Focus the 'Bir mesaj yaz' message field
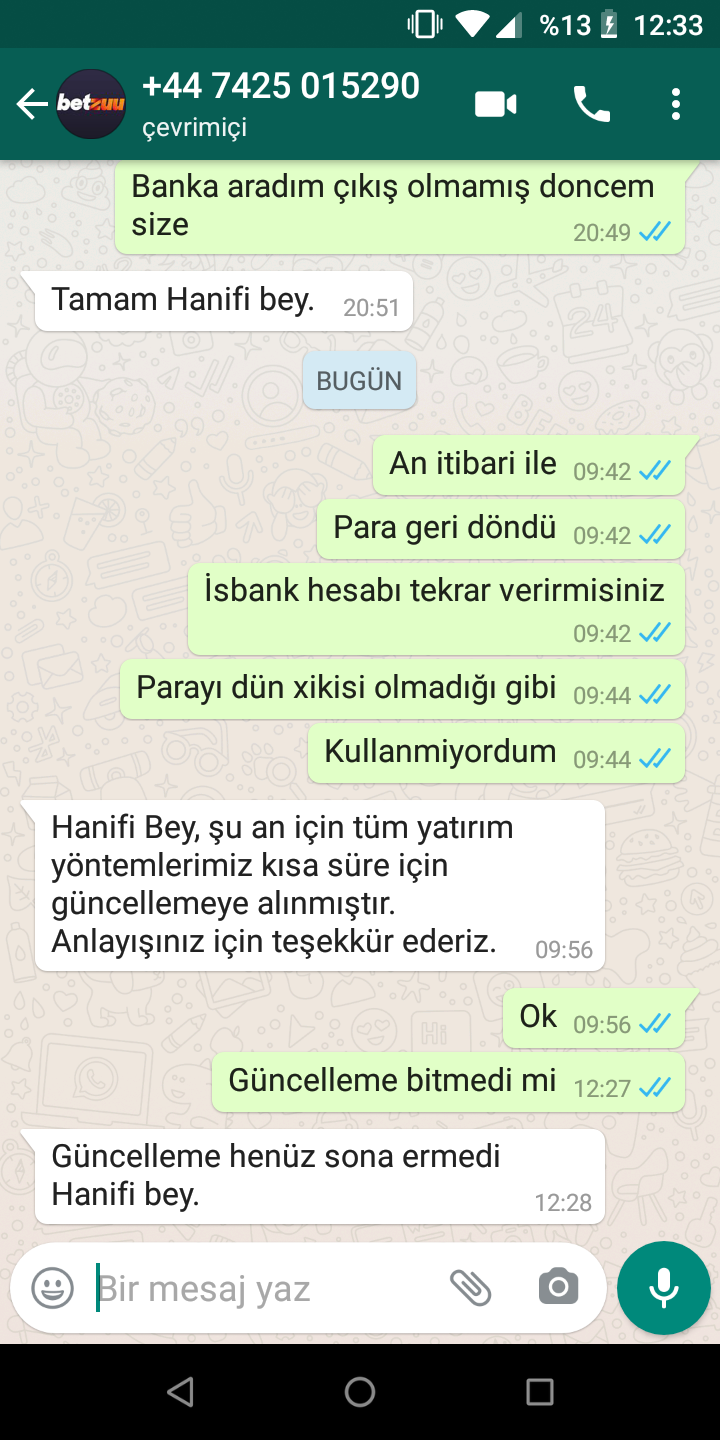Screen dimensions: 720x1440 265,1288
